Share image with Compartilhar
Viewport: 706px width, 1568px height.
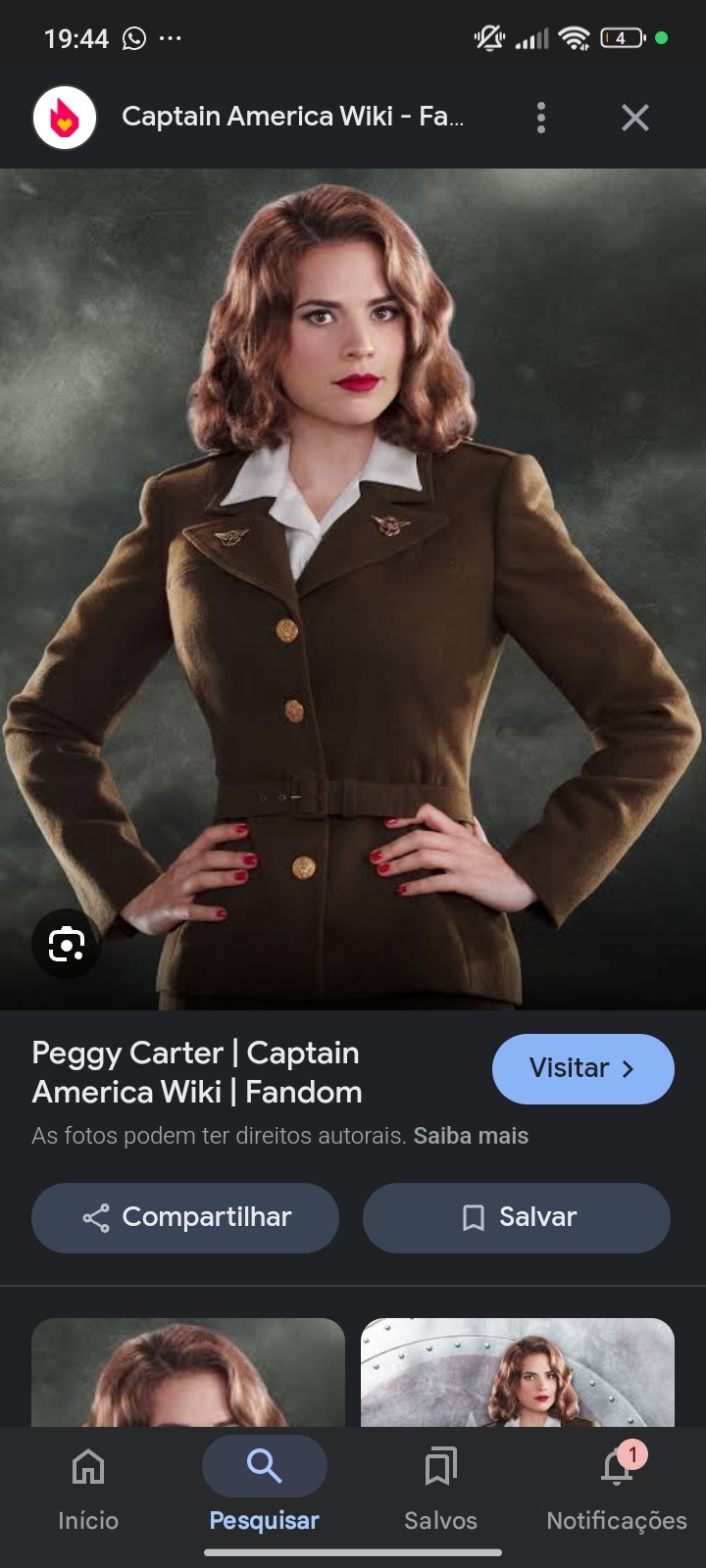click(185, 1217)
